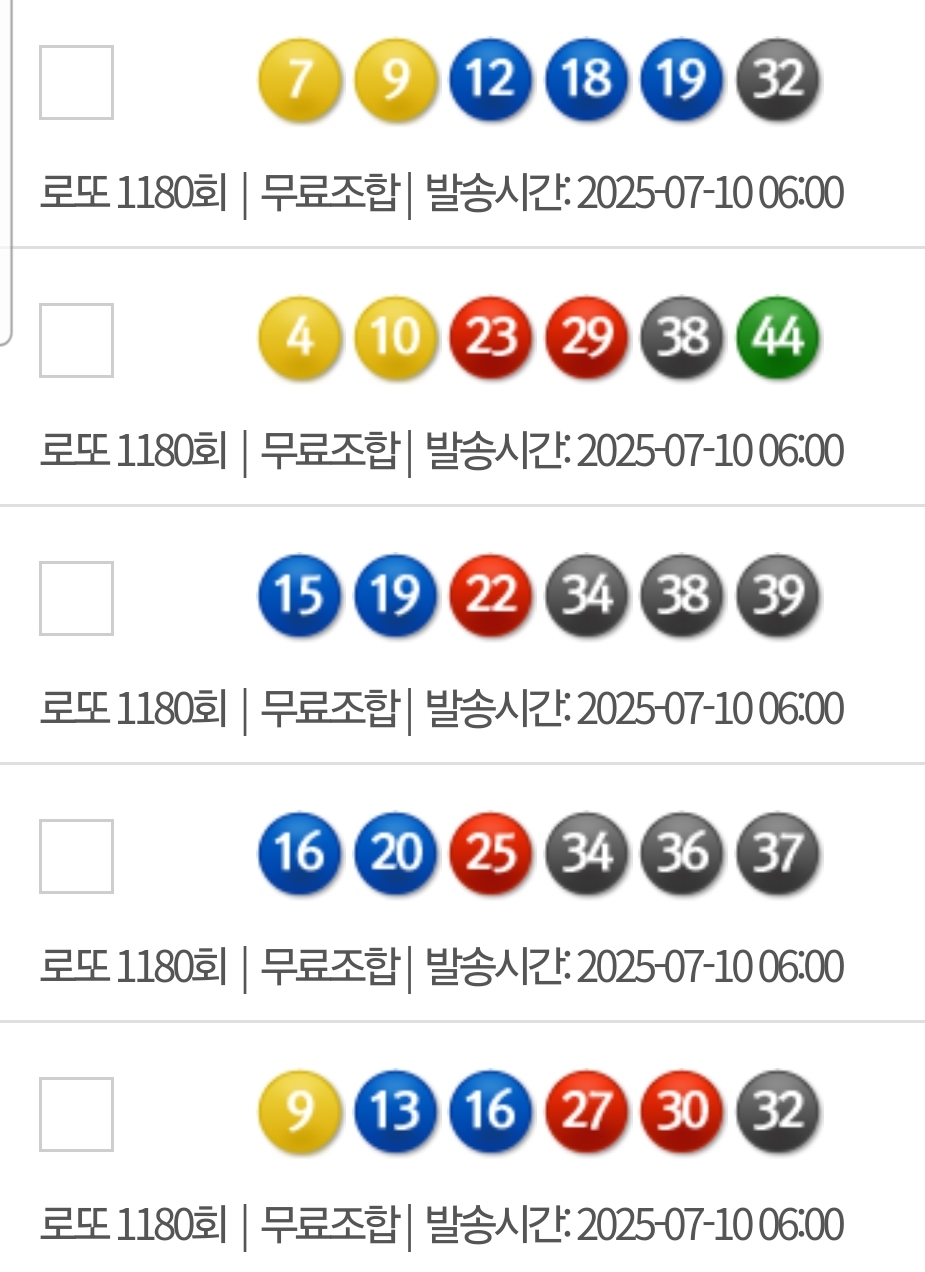This screenshot has height=1272, width=925.
Task: Mark the checkbox for 16, 20, 25 combination
Action: pyautogui.click(x=76, y=856)
